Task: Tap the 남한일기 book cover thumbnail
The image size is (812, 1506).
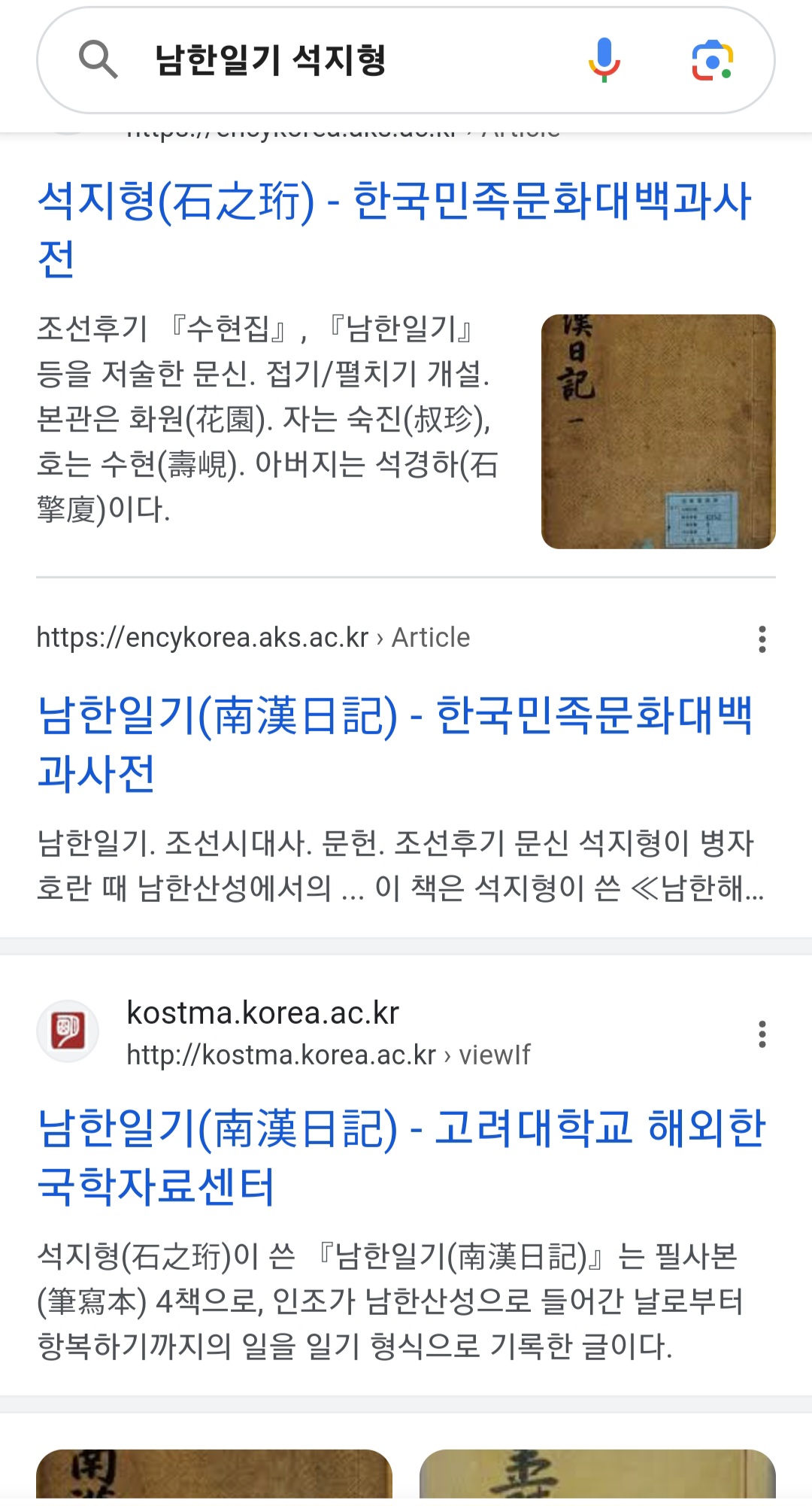Action: pyautogui.click(x=658, y=431)
